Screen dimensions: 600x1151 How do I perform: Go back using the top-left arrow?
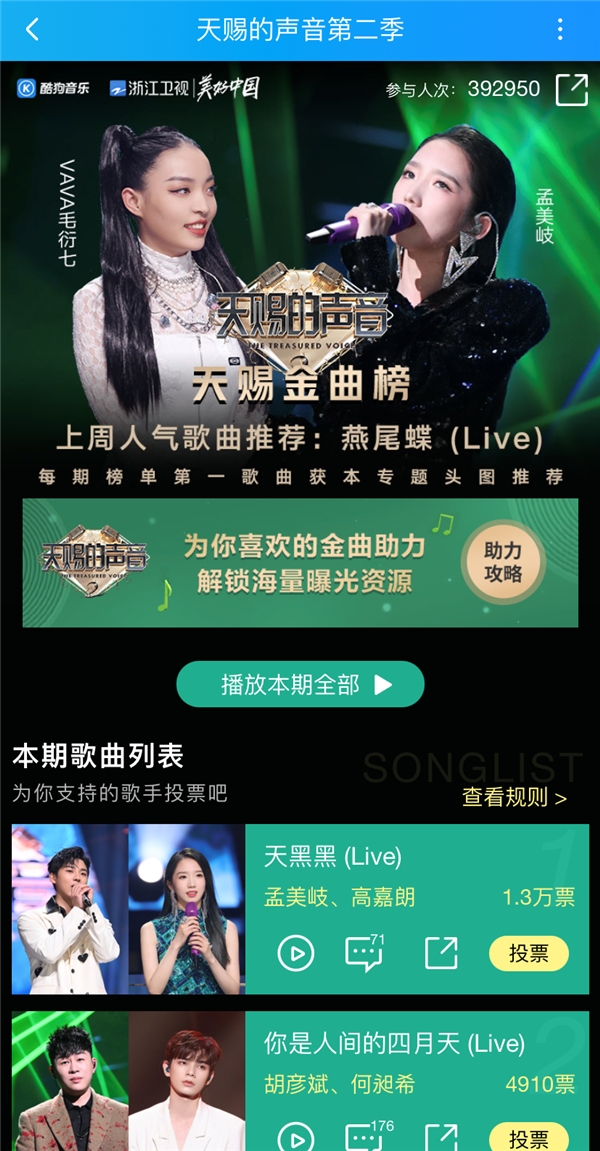coord(32,29)
